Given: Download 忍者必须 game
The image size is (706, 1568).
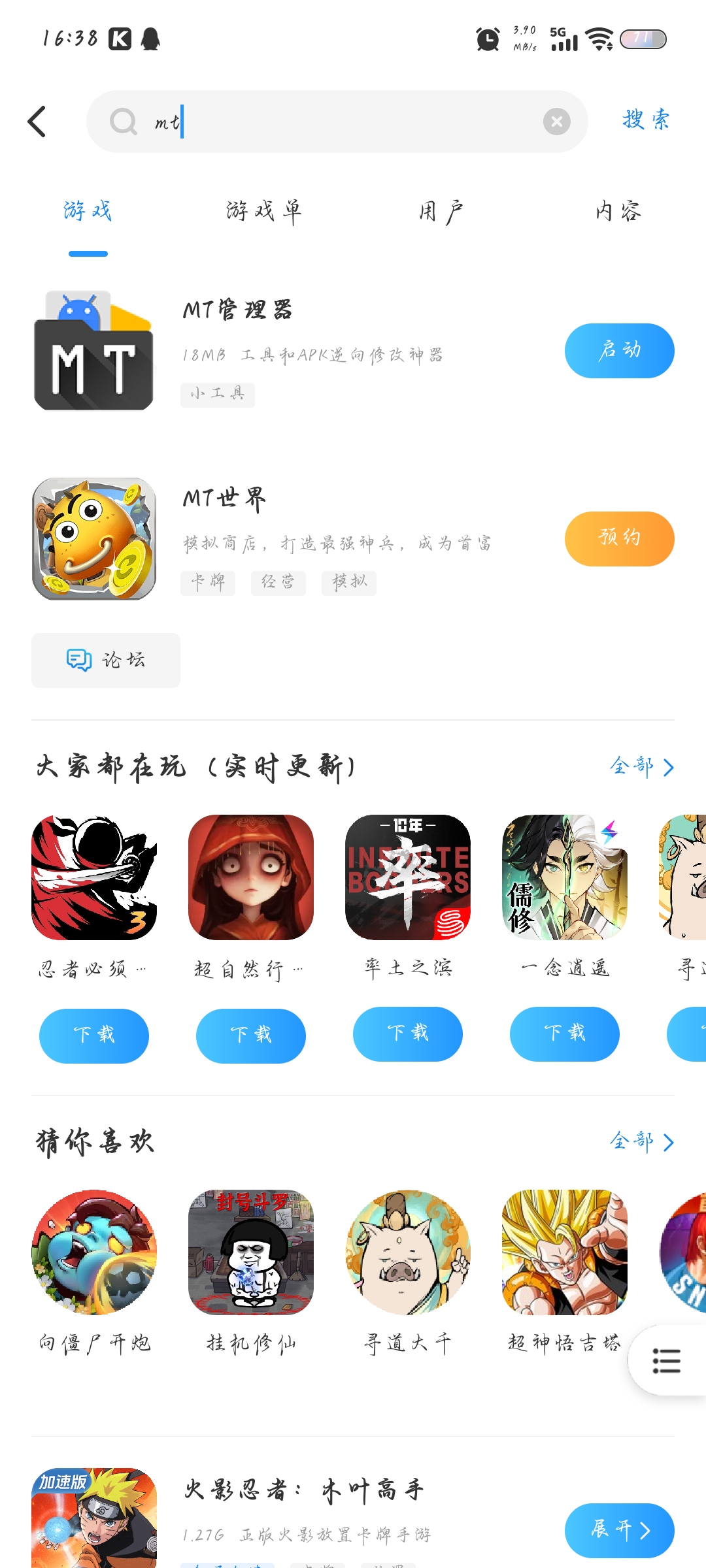Looking at the screenshot, I should 94,1036.
